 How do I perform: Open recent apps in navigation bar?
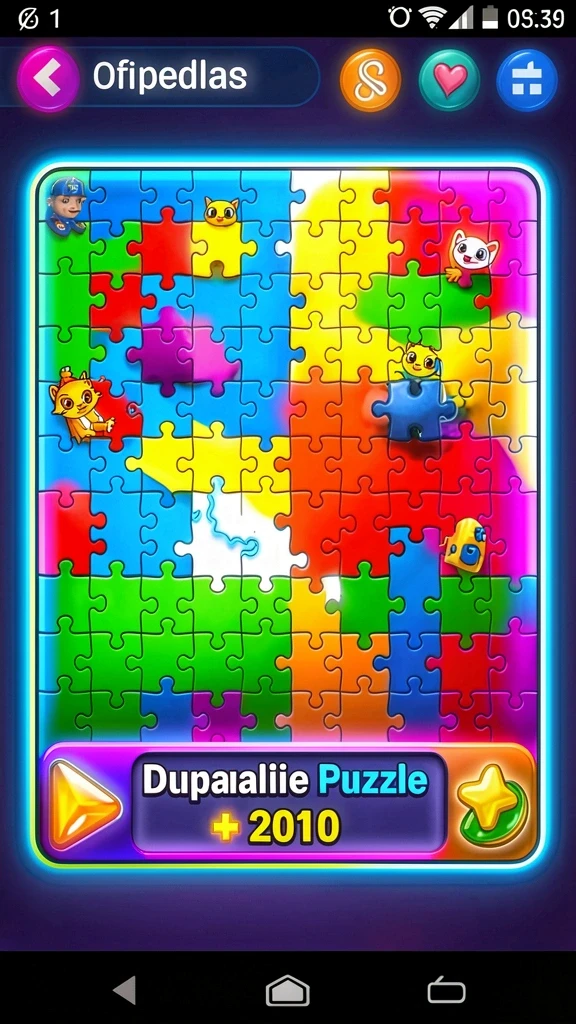pyautogui.click(x=447, y=991)
